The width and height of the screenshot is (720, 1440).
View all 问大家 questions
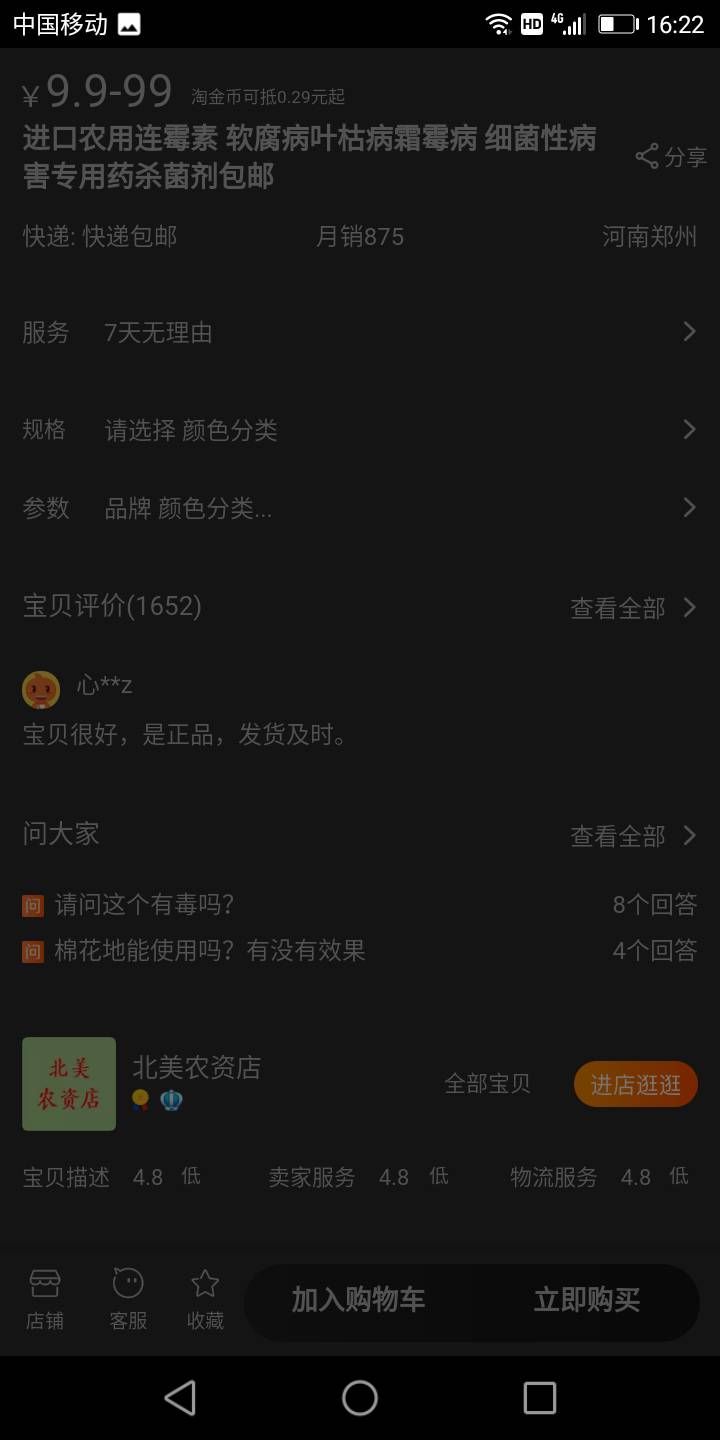632,835
